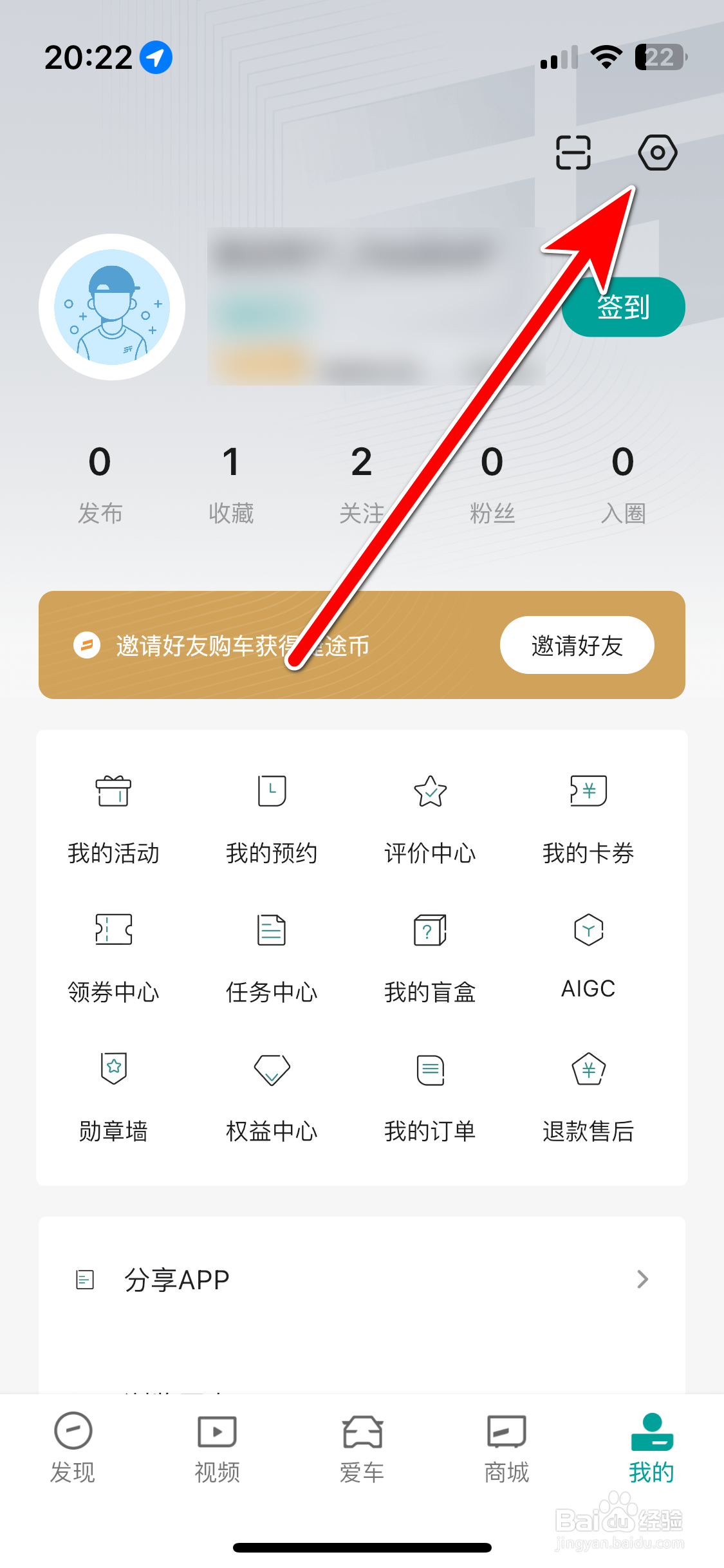Tap the 邀请好友 invite friends button

pos(577,645)
